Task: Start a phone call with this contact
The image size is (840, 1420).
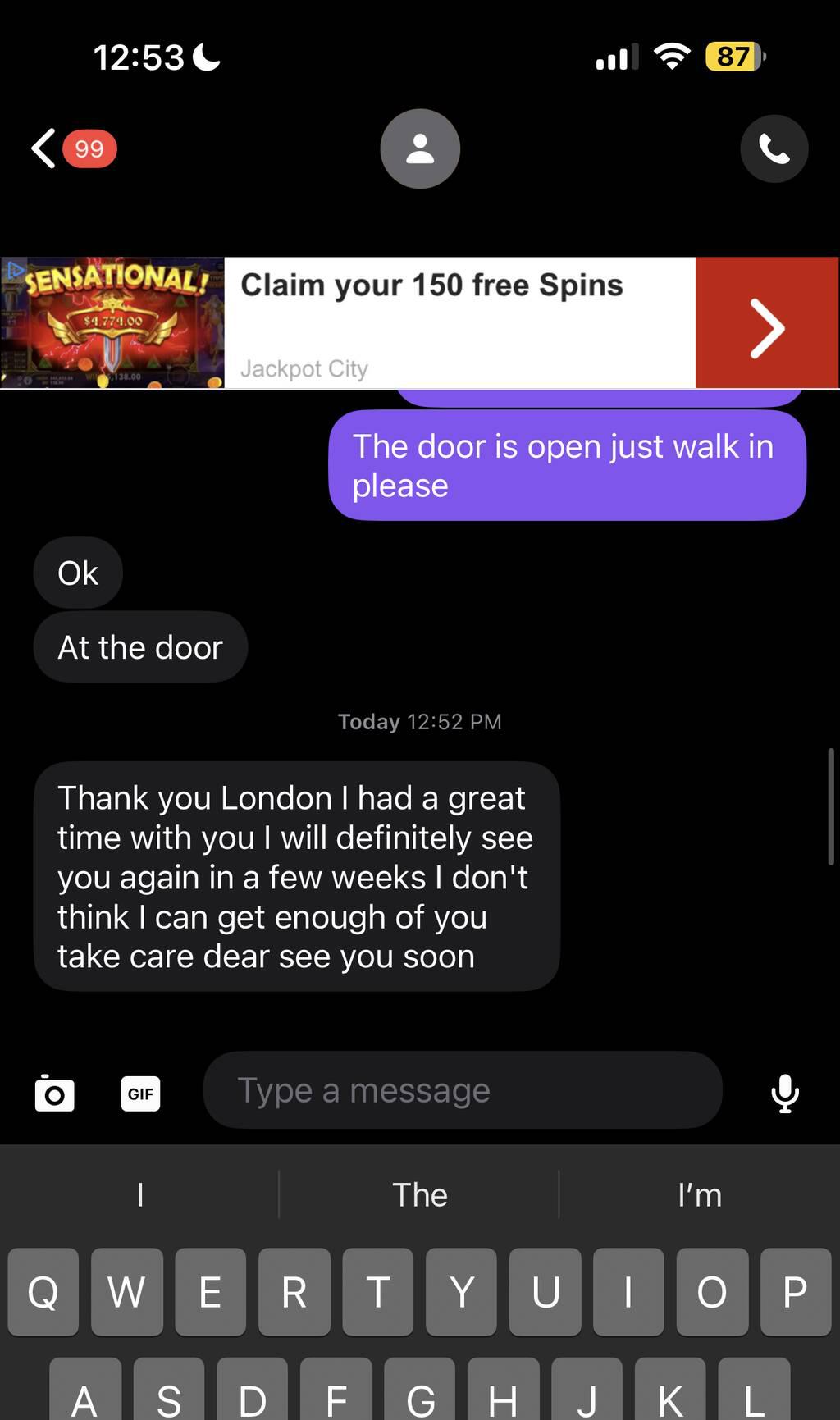Action: 774,148
